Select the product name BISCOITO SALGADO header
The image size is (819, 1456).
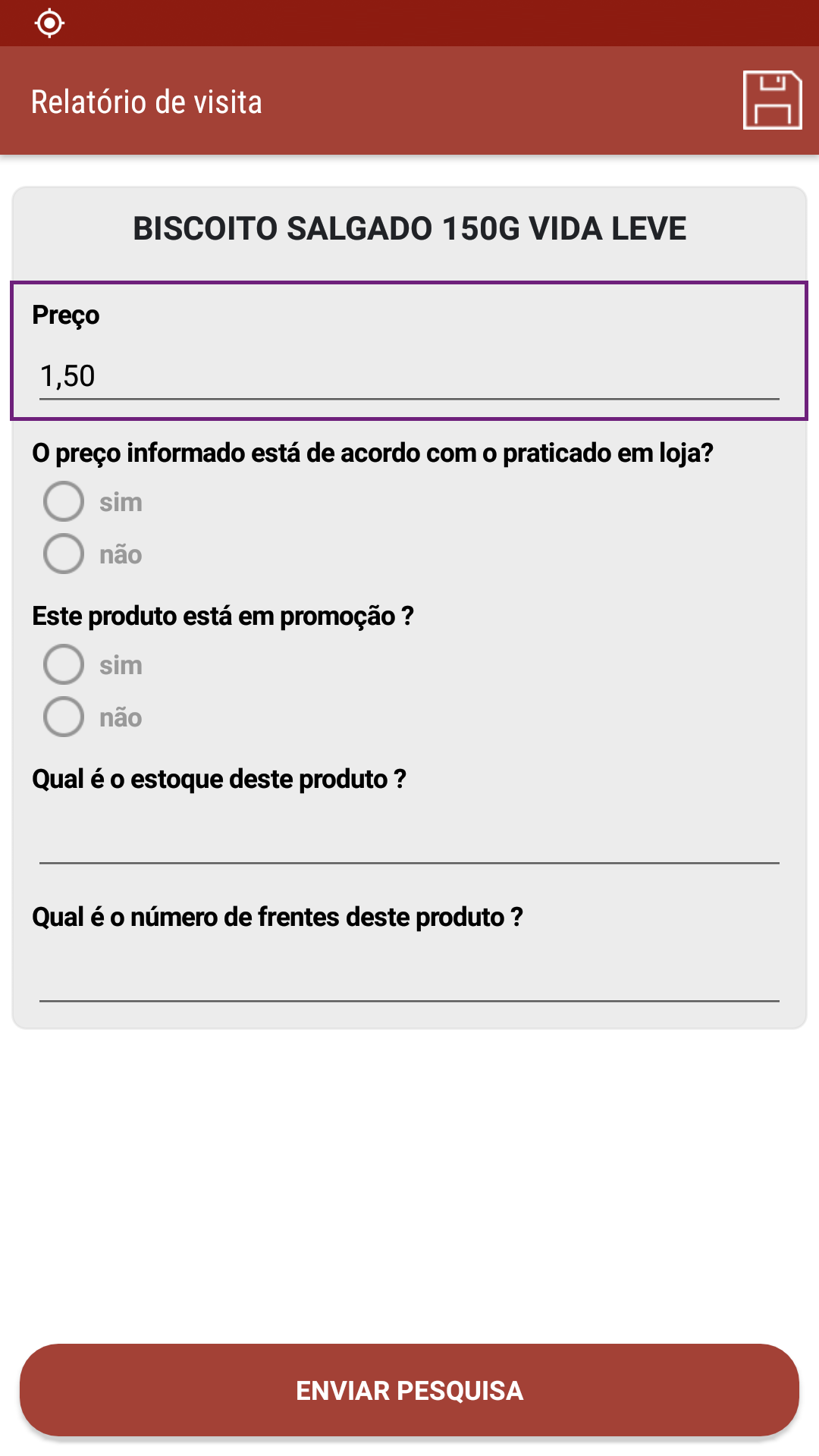[x=409, y=229]
